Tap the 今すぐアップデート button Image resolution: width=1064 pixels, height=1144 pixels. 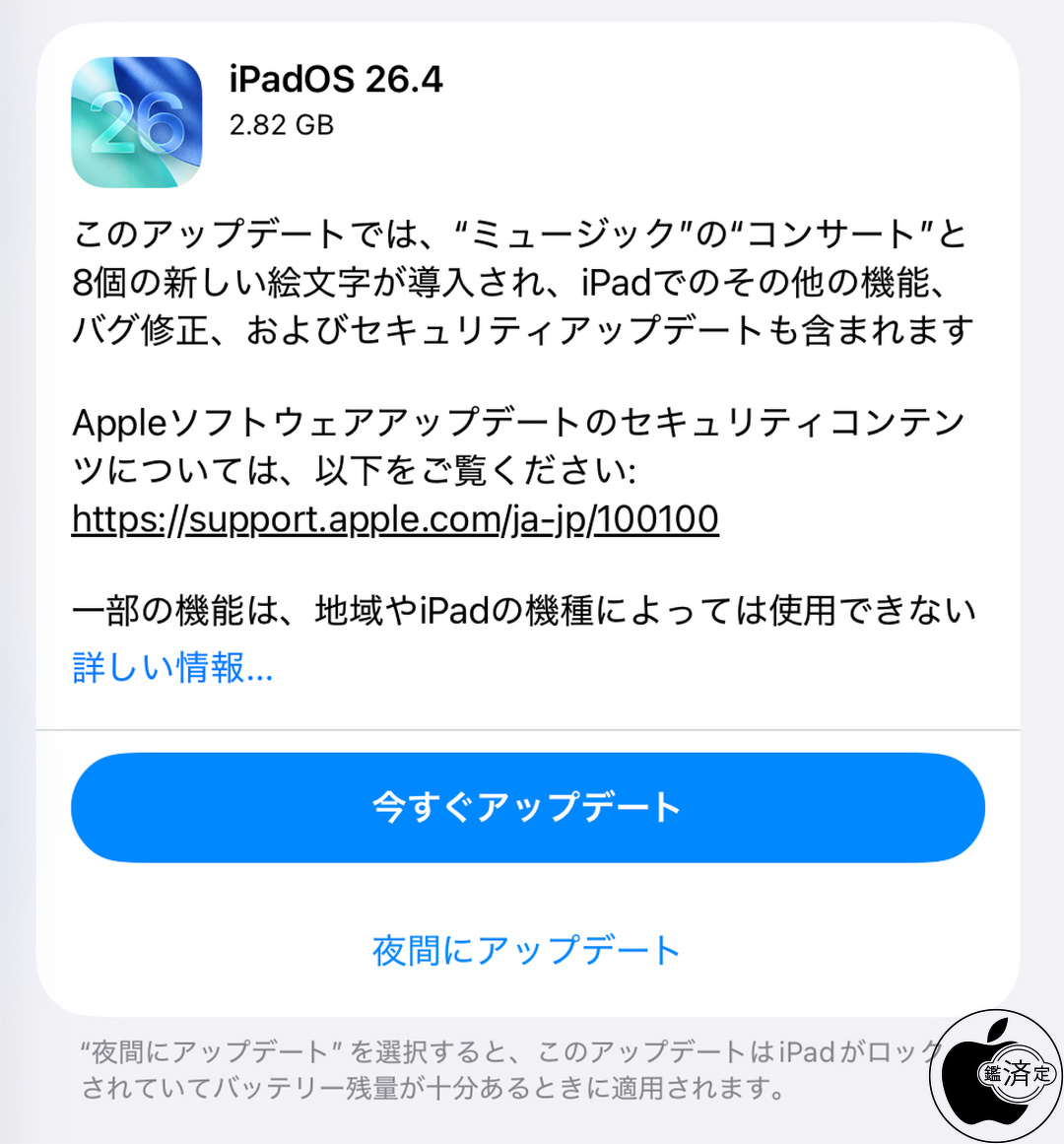pyautogui.click(x=527, y=808)
